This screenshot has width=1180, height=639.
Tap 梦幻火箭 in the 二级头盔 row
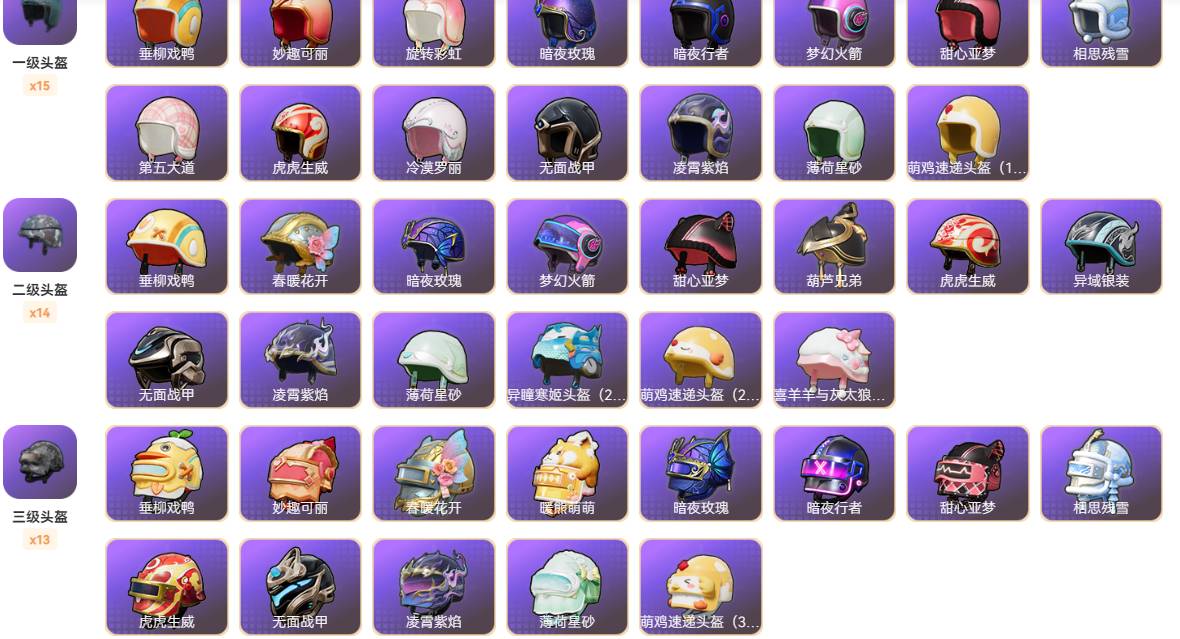(567, 246)
